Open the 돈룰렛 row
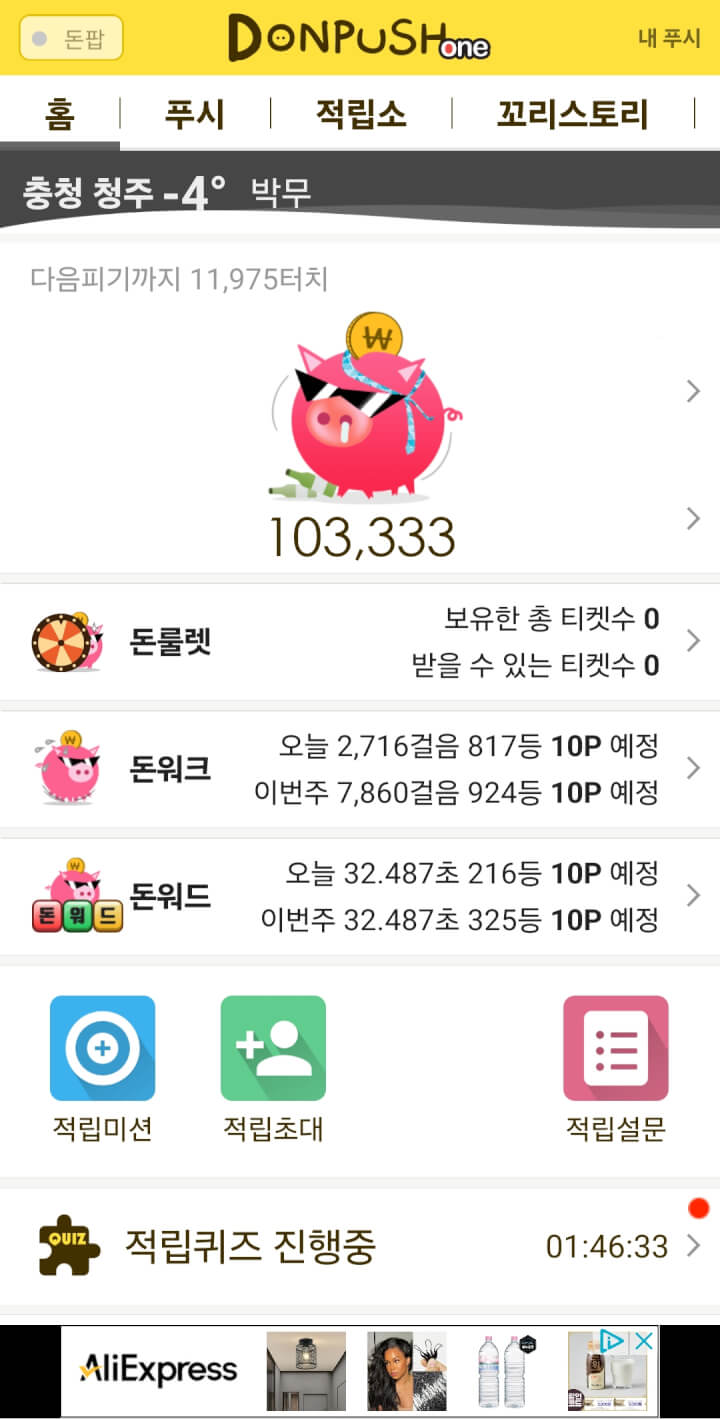The width and height of the screenshot is (720, 1419). (360, 641)
